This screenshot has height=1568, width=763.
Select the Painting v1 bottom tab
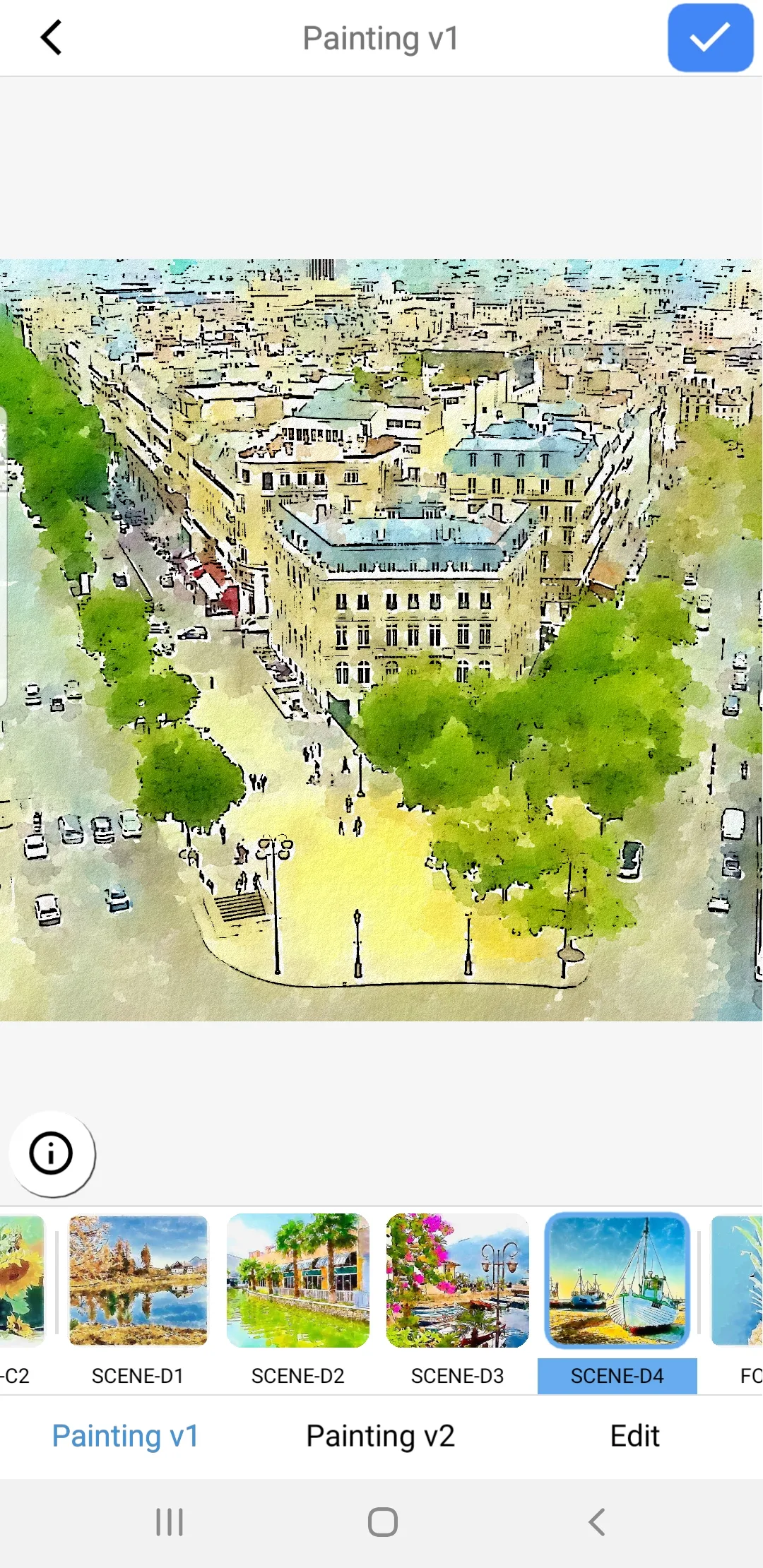tap(125, 1437)
